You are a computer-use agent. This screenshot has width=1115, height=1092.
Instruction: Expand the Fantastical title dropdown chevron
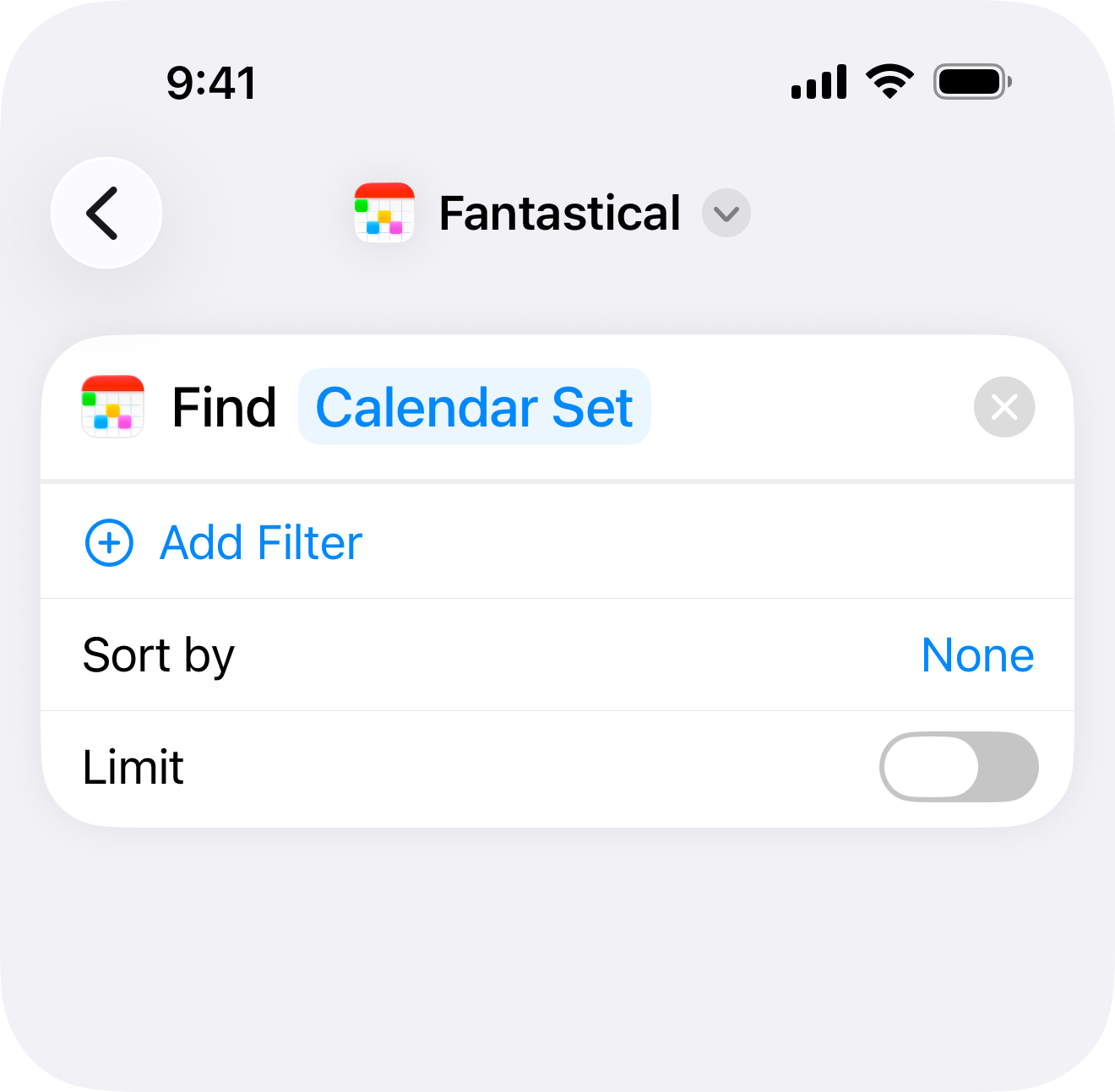tap(726, 214)
